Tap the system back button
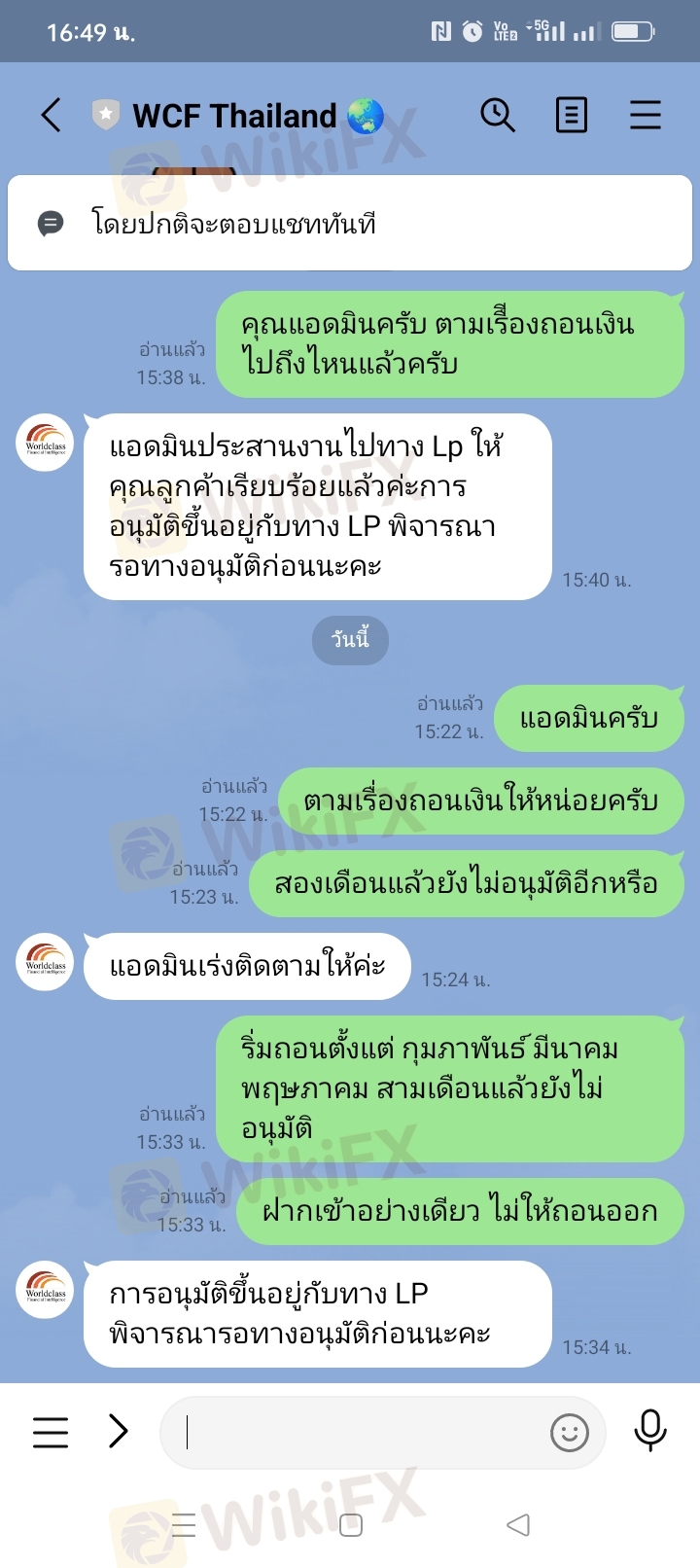 pos(519,1524)
